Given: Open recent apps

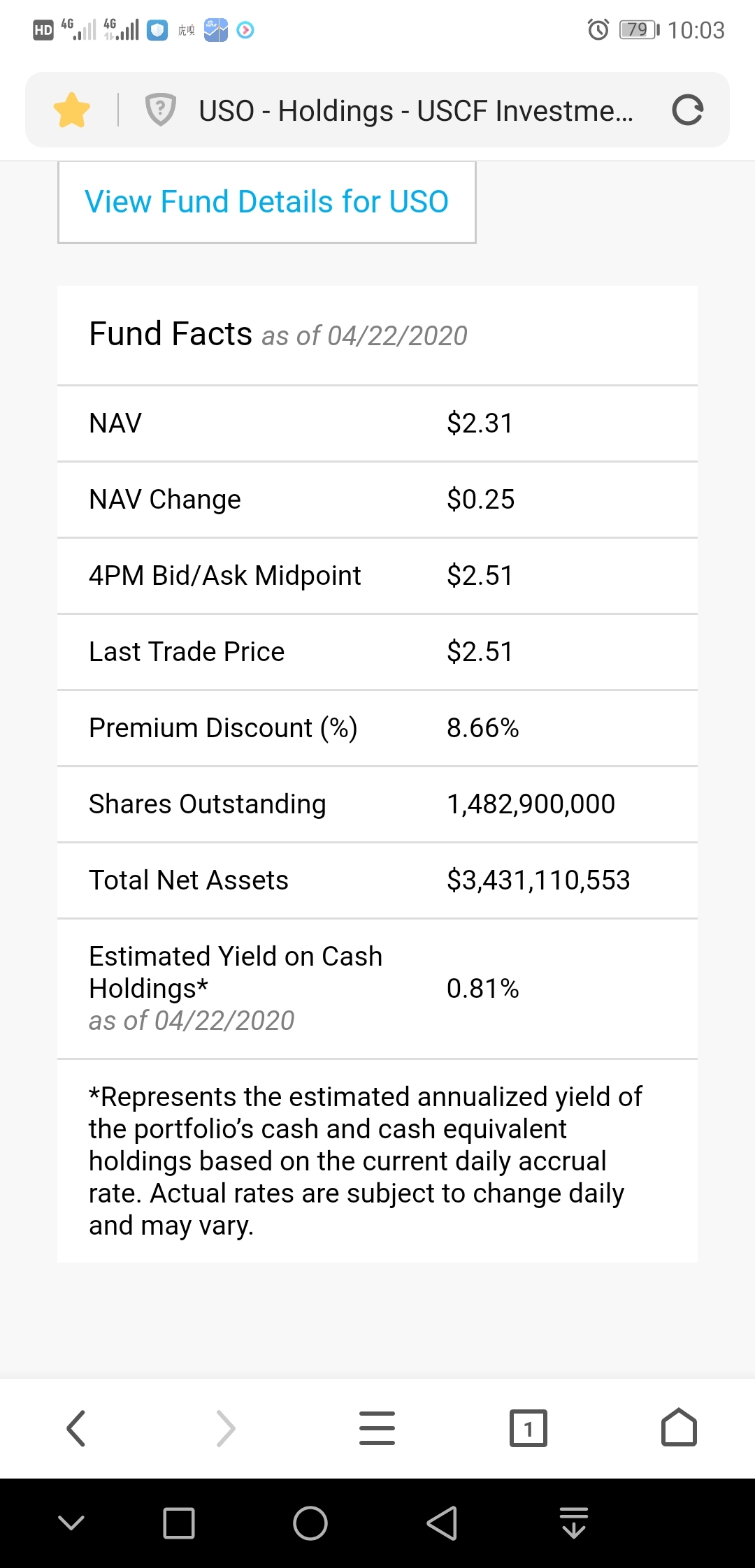Looking at the screenshot, I should [x=178, y=1523].
